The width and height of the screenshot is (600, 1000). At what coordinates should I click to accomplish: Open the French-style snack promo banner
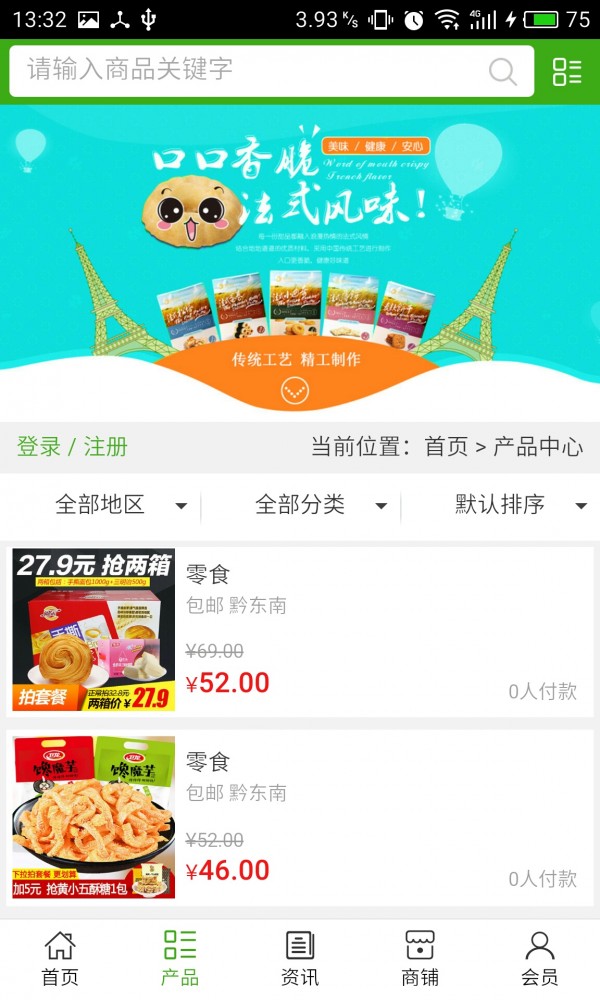tap(300, 260)
